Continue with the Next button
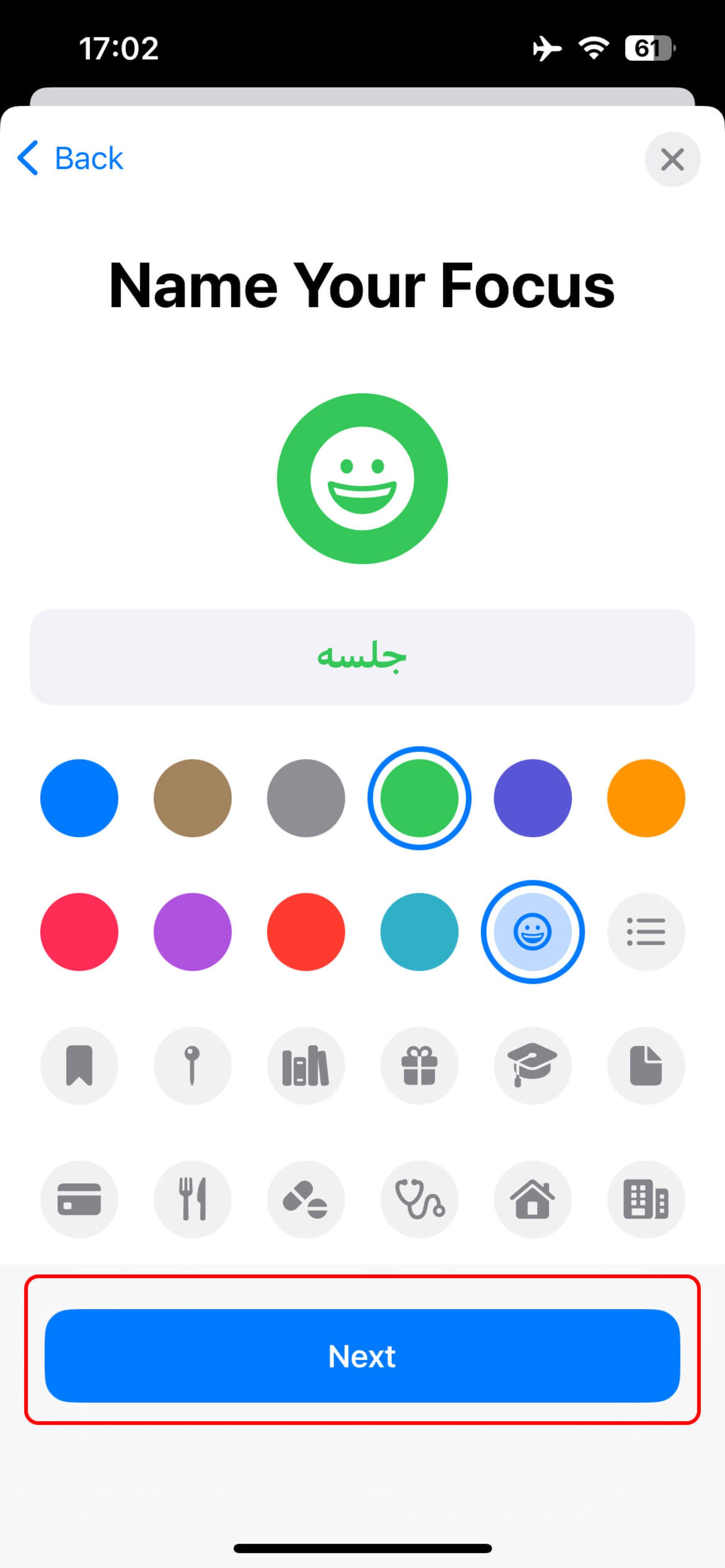 pos(362,1356)
